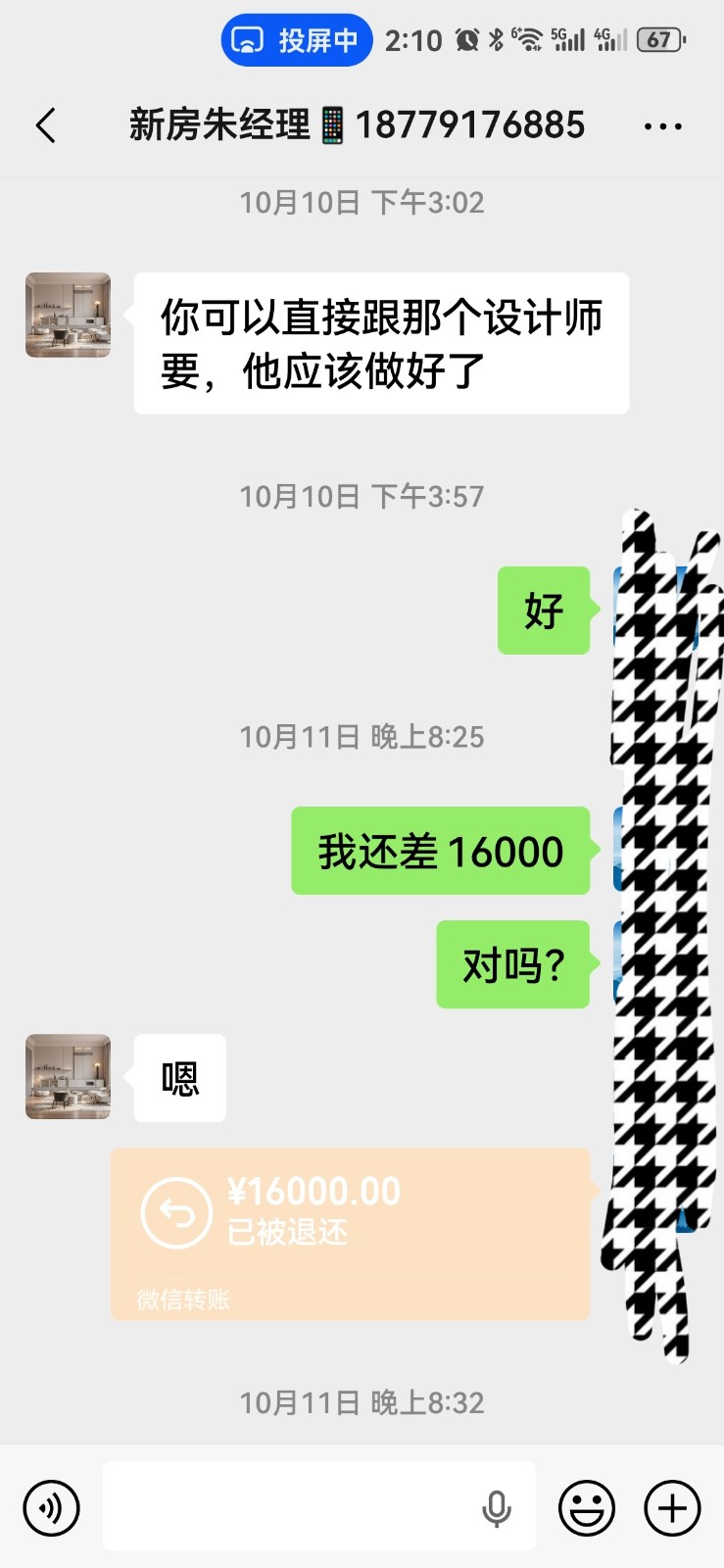Open chat info via three-dot menu
Image resolution: width=724 pixels, height=1568 pixels.
coord(662,126)
